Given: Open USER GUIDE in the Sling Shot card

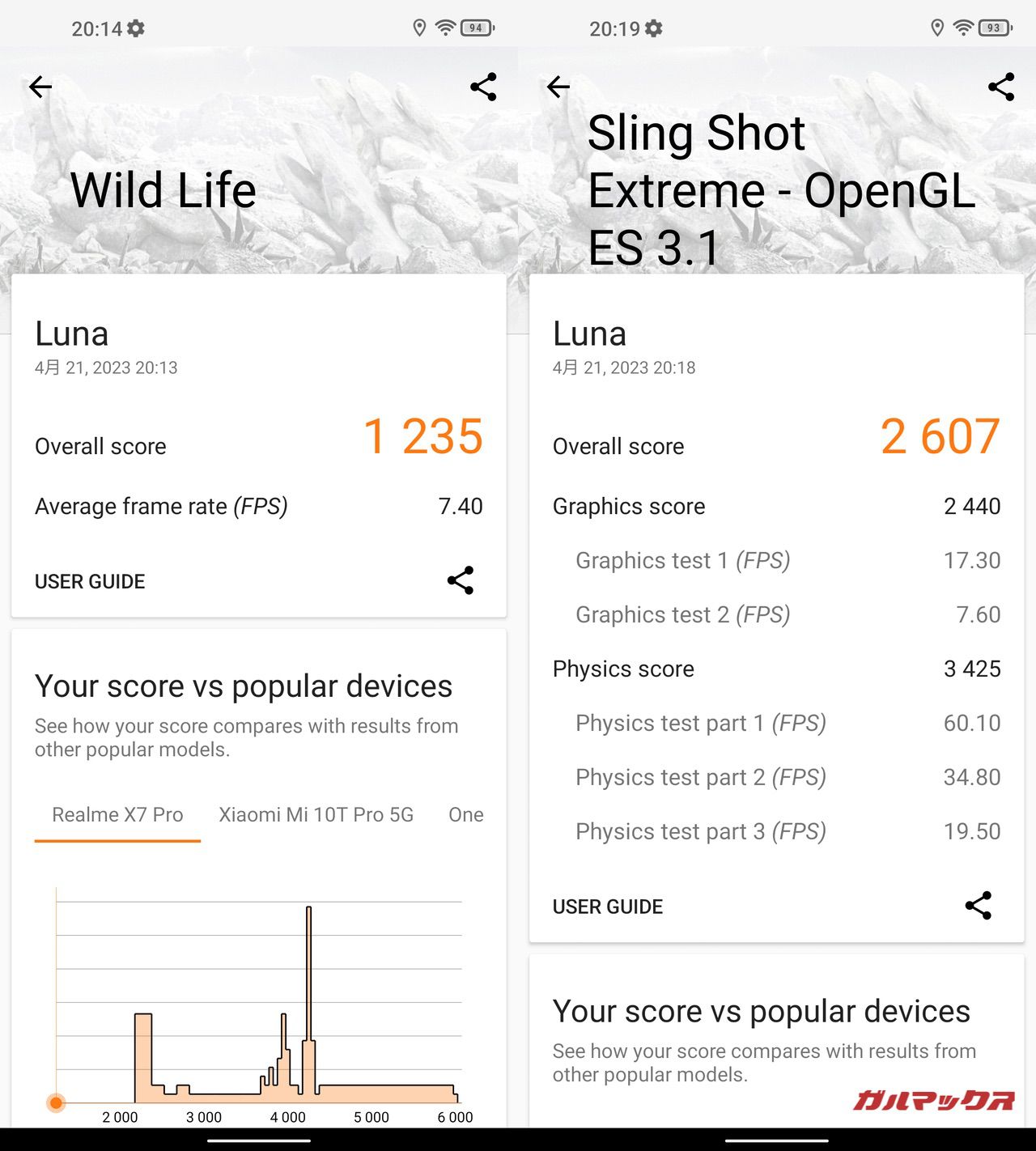Looking at the screenshot, I should [608, 907].
